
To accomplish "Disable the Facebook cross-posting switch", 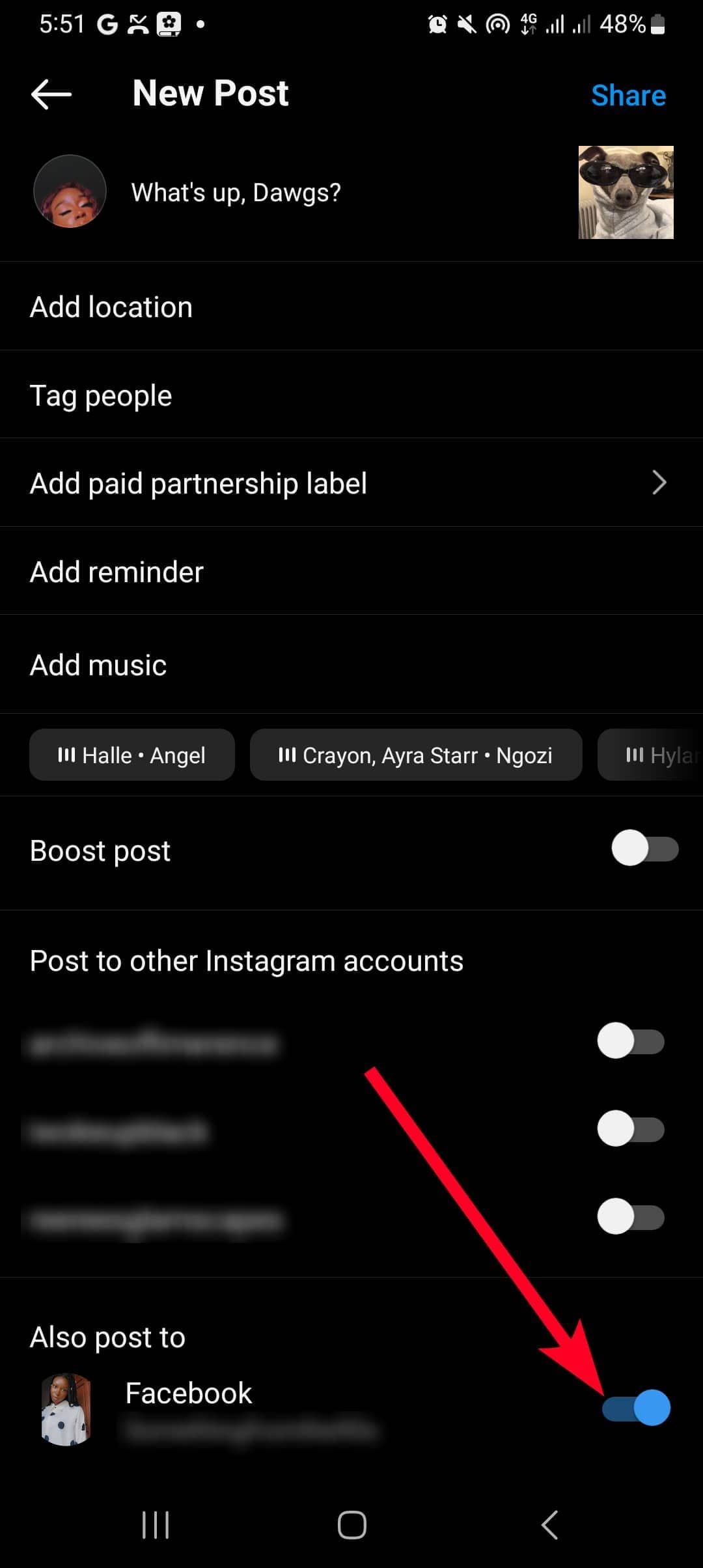I will click(636, 1408).
